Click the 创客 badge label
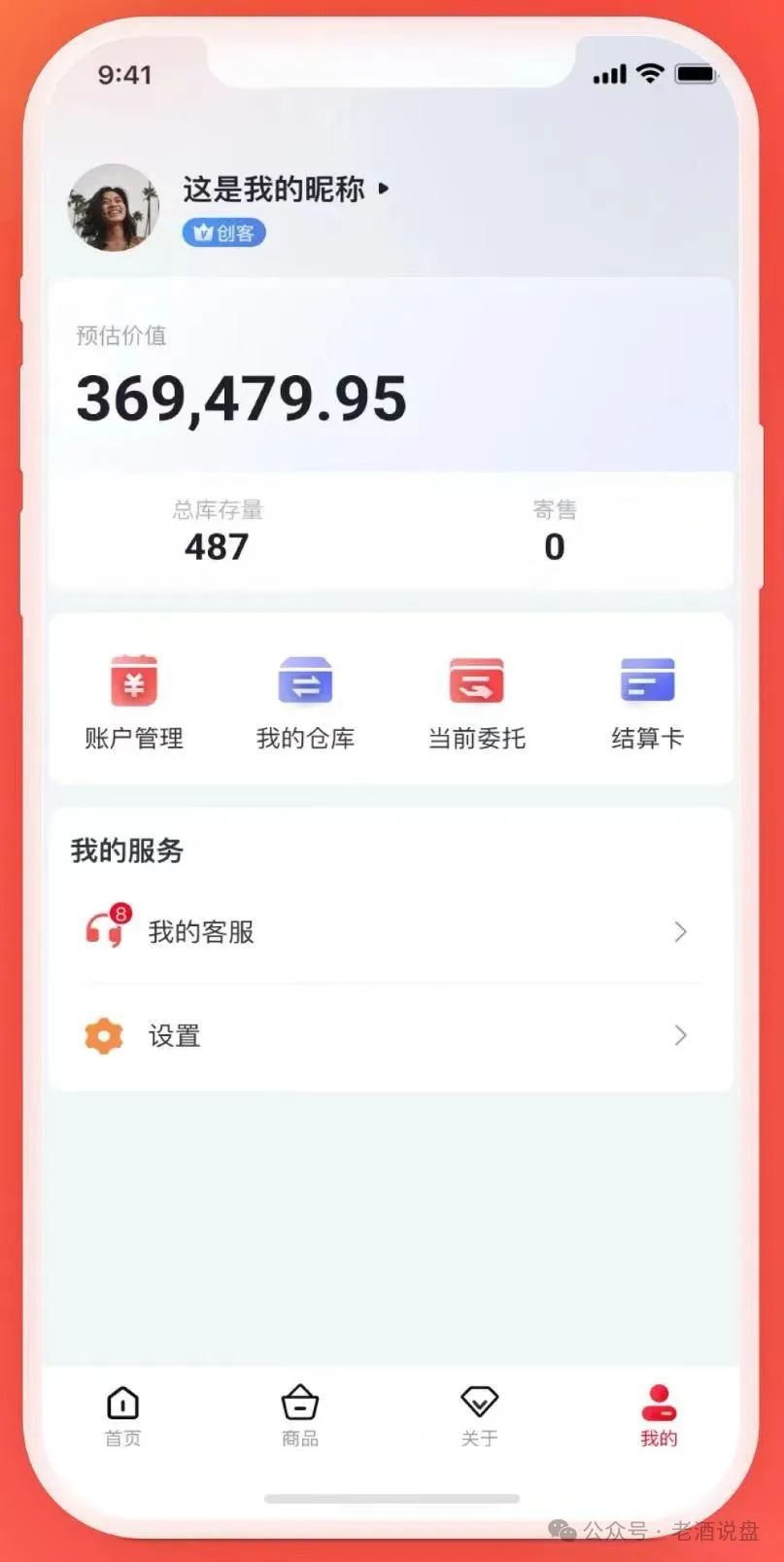This screenshot has height=1562, width=784. coord(222,232)
